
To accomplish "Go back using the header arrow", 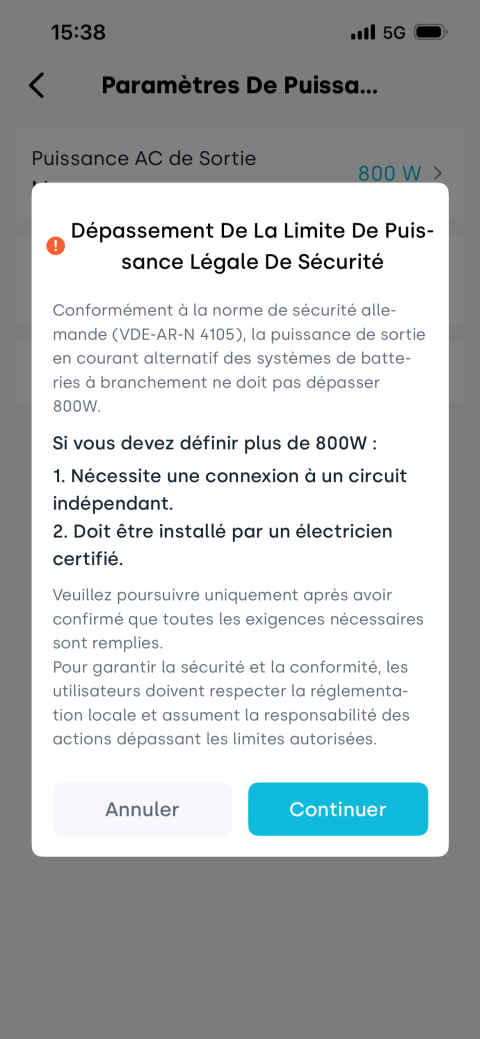I will click(x=36, y=86).
